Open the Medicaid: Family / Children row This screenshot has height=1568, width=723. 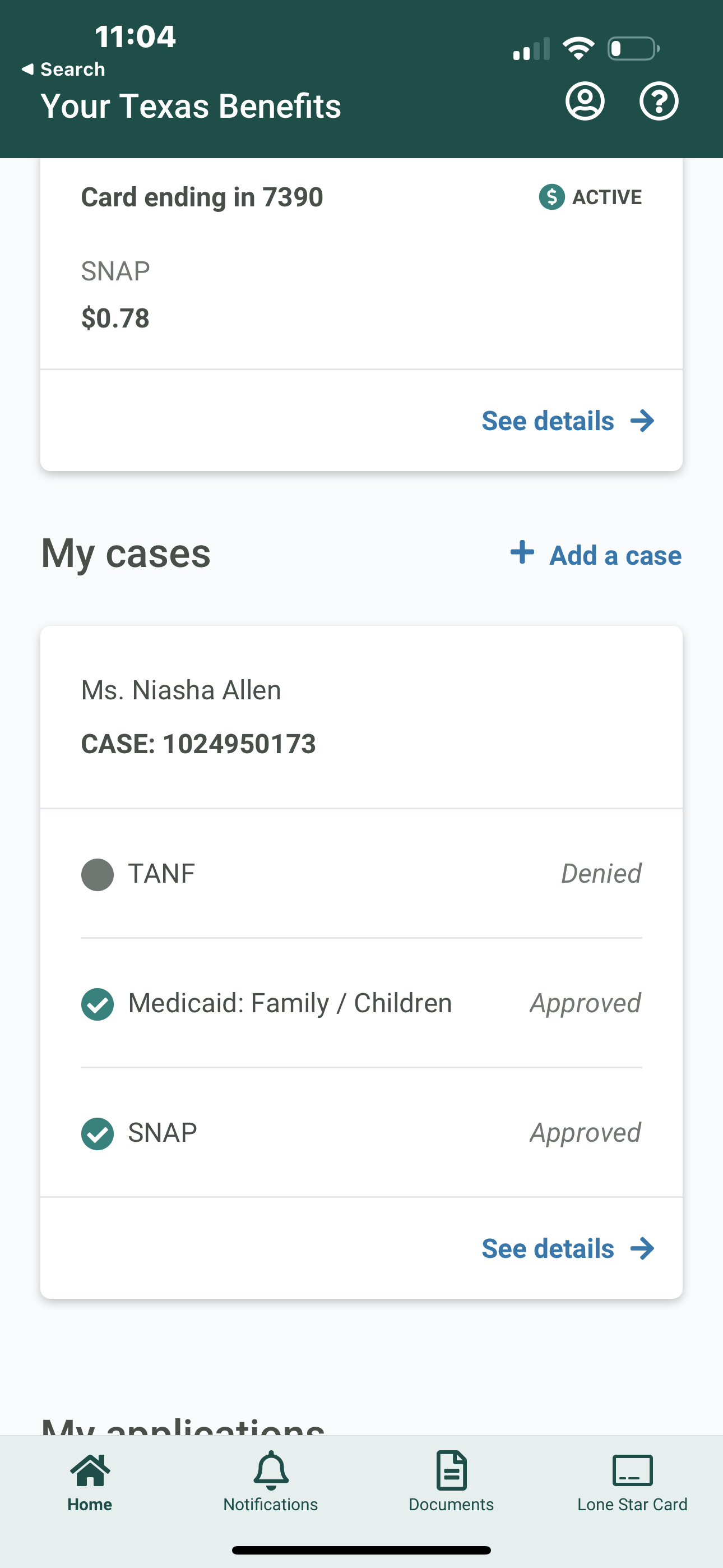361,1003
